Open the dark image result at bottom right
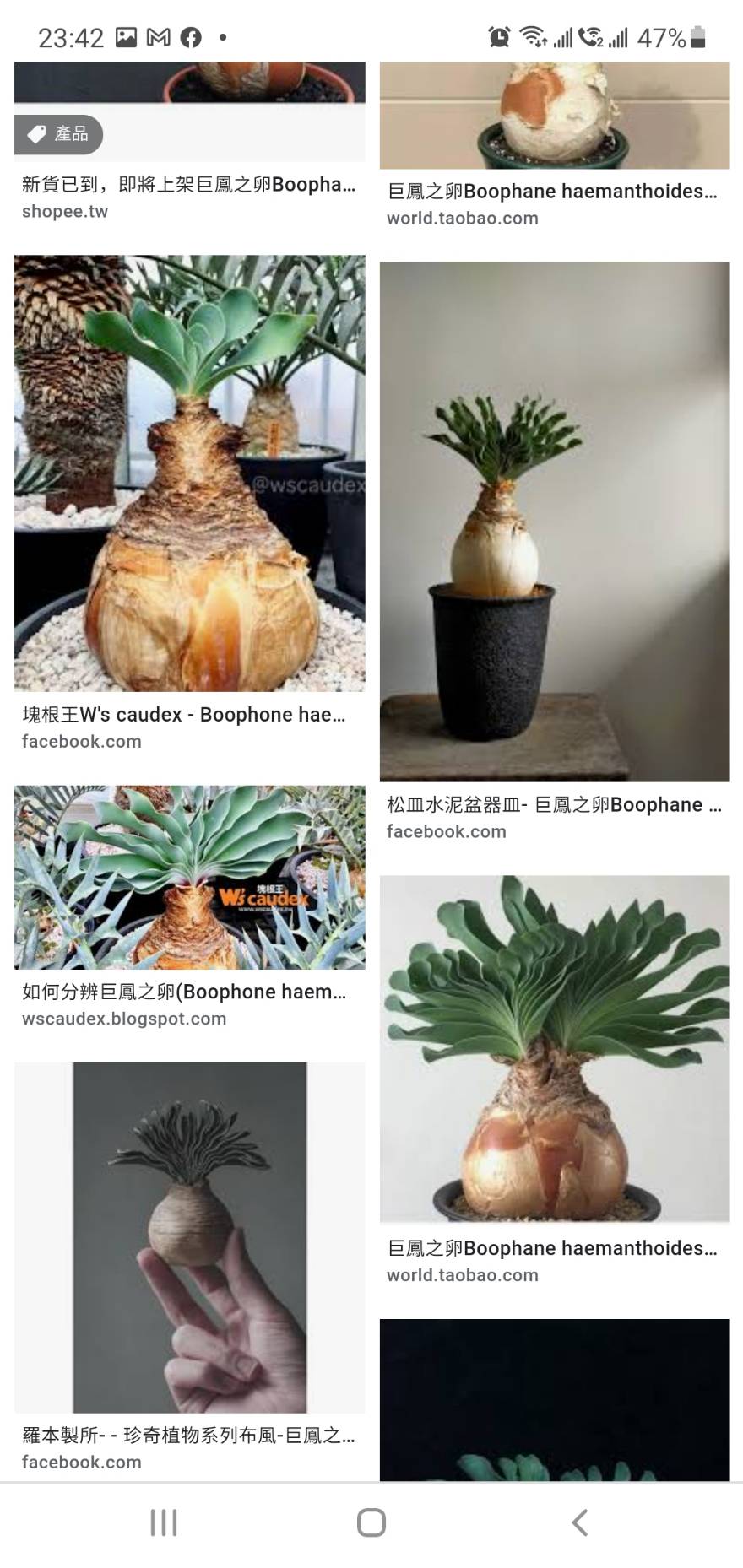 (x=554, y=1399)
